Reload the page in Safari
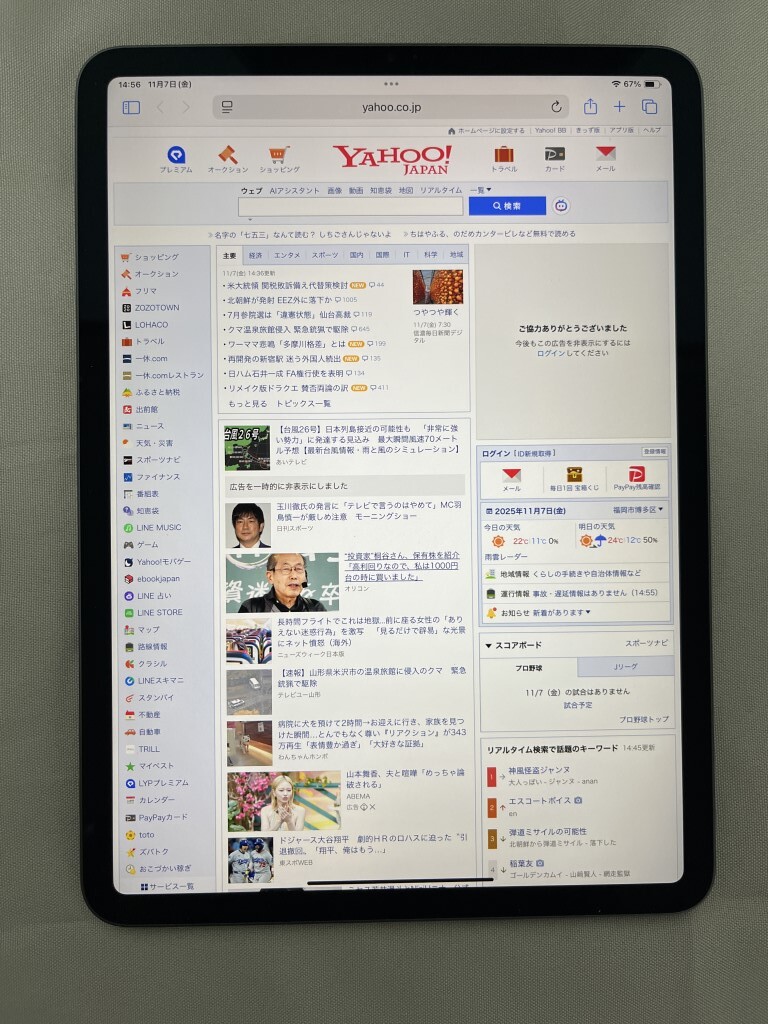The image size is (768, 1024). coord(556,107)
